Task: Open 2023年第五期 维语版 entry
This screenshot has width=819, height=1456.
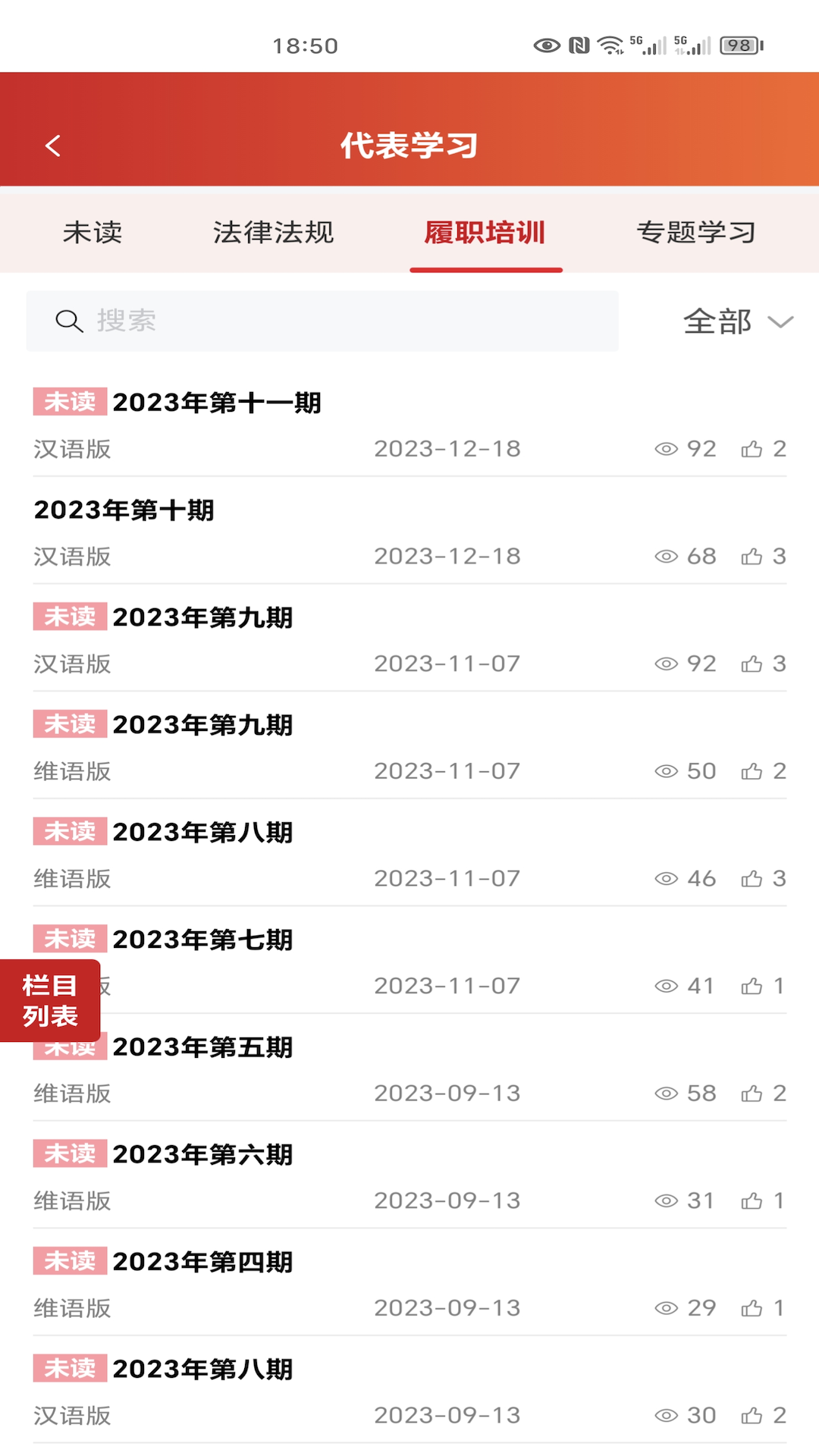Action: click(x=409, y=1069)
